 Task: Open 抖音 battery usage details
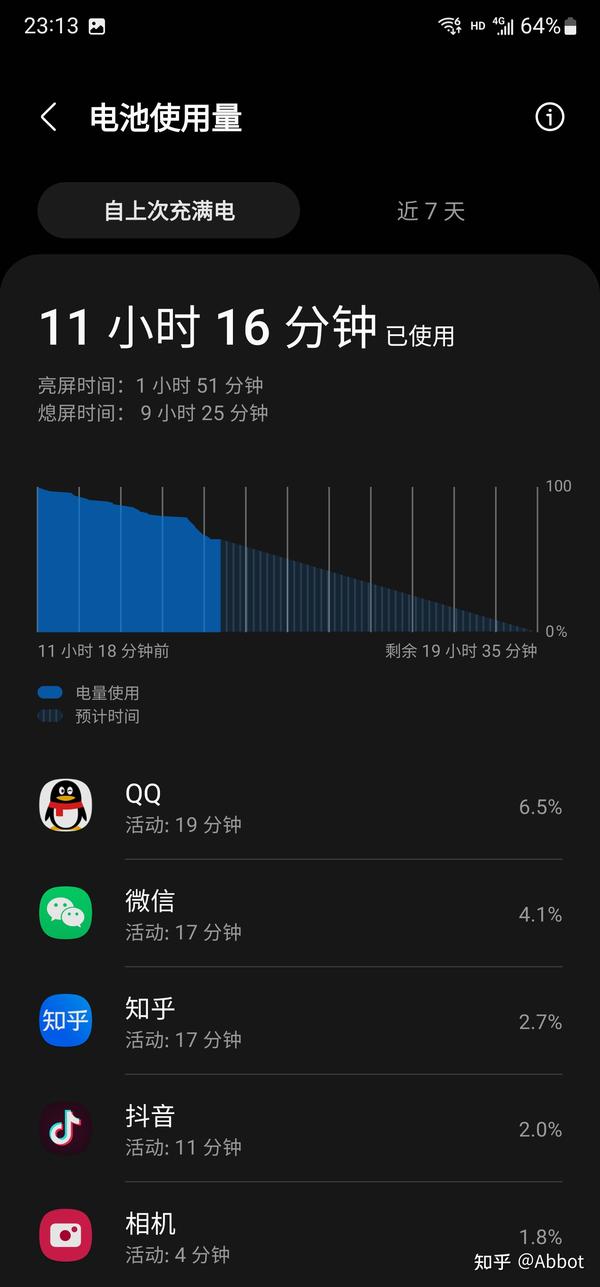[300, 1129]
